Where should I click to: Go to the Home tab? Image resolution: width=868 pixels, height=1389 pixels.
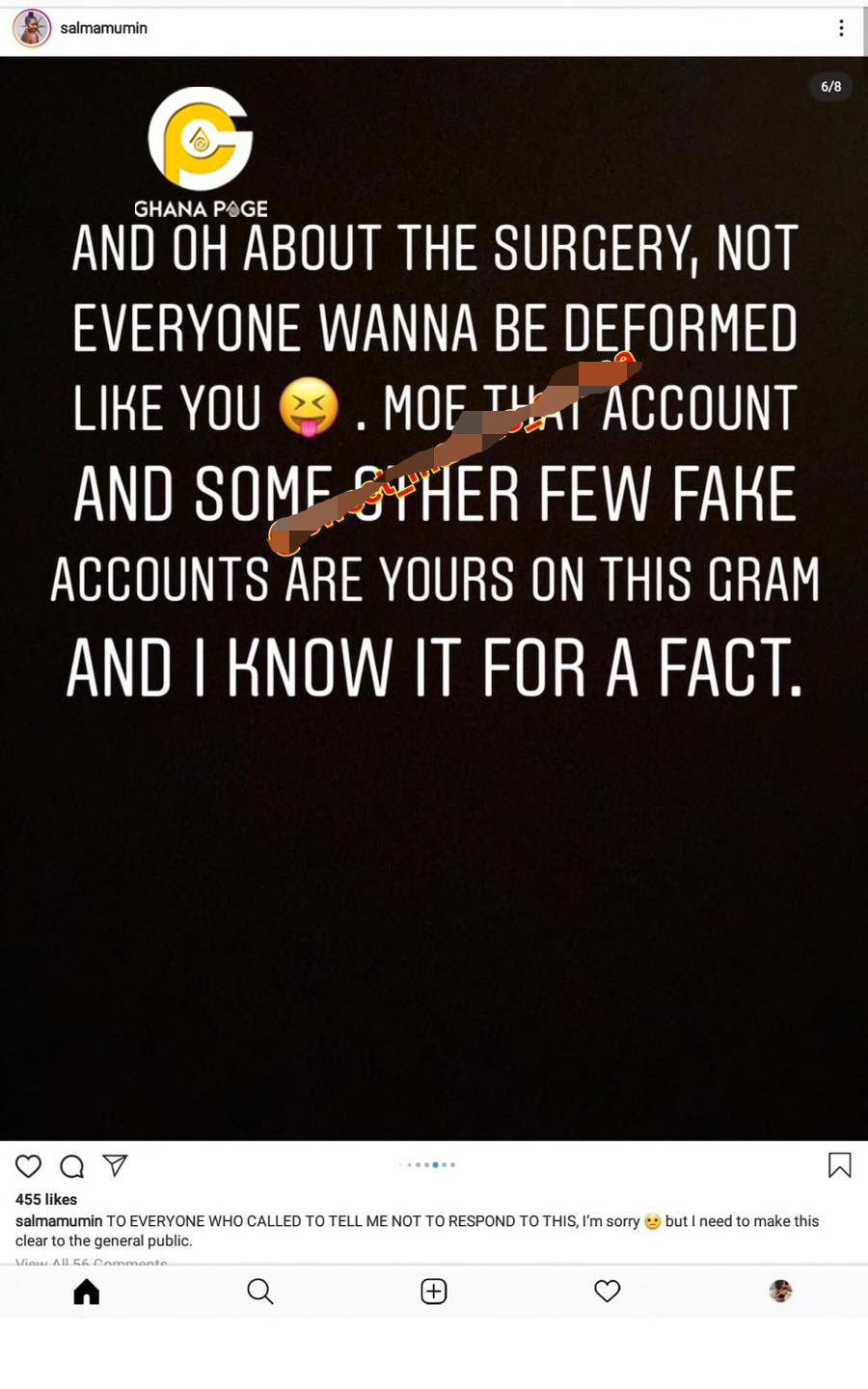tap(87, 1292)
